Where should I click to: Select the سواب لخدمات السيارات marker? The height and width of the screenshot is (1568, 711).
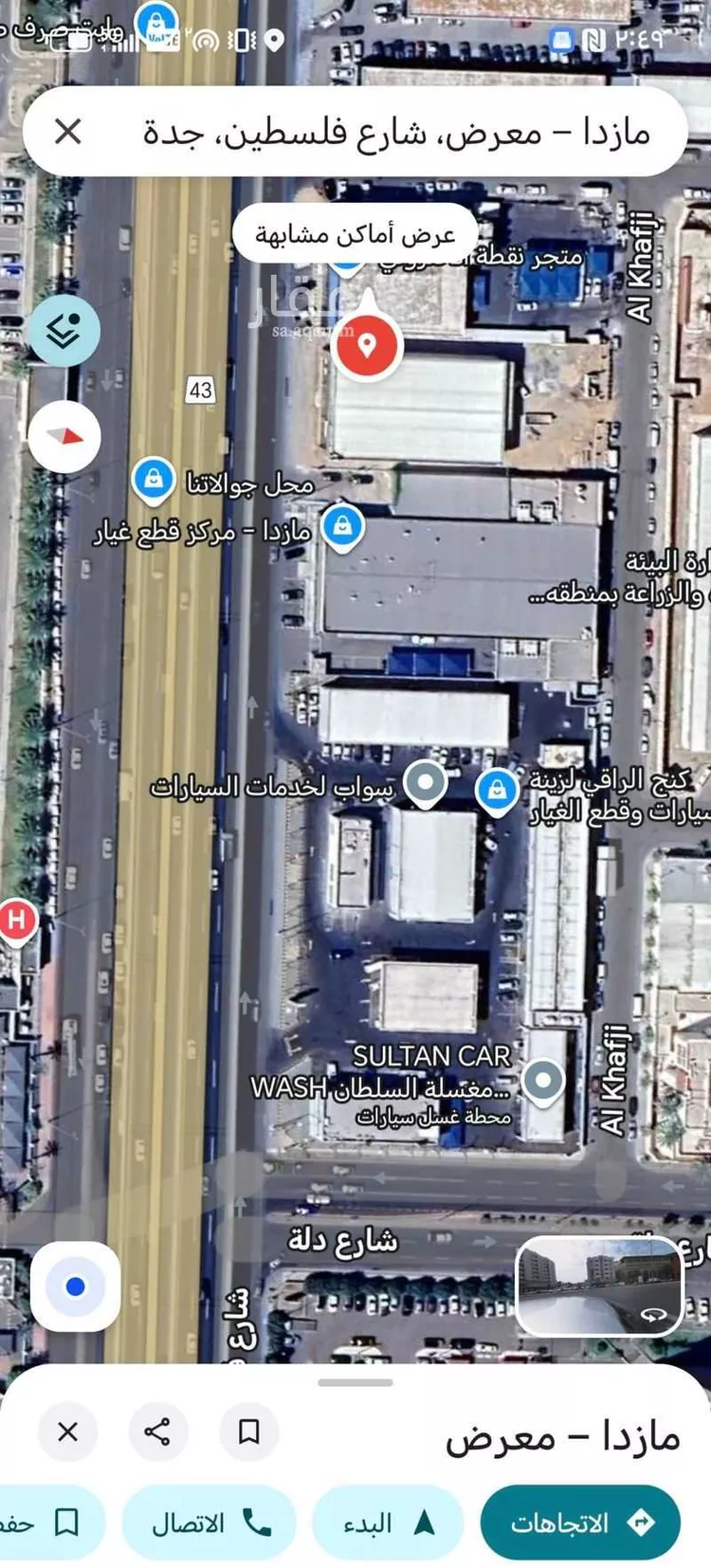click(x=426, y=783)
